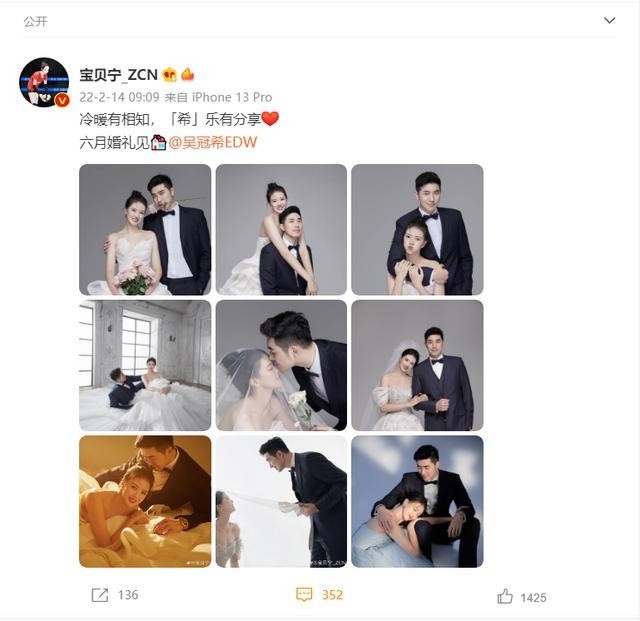Open the veil kiss photo
This screenshot has height=621, width=640.
tap(281, 365)
